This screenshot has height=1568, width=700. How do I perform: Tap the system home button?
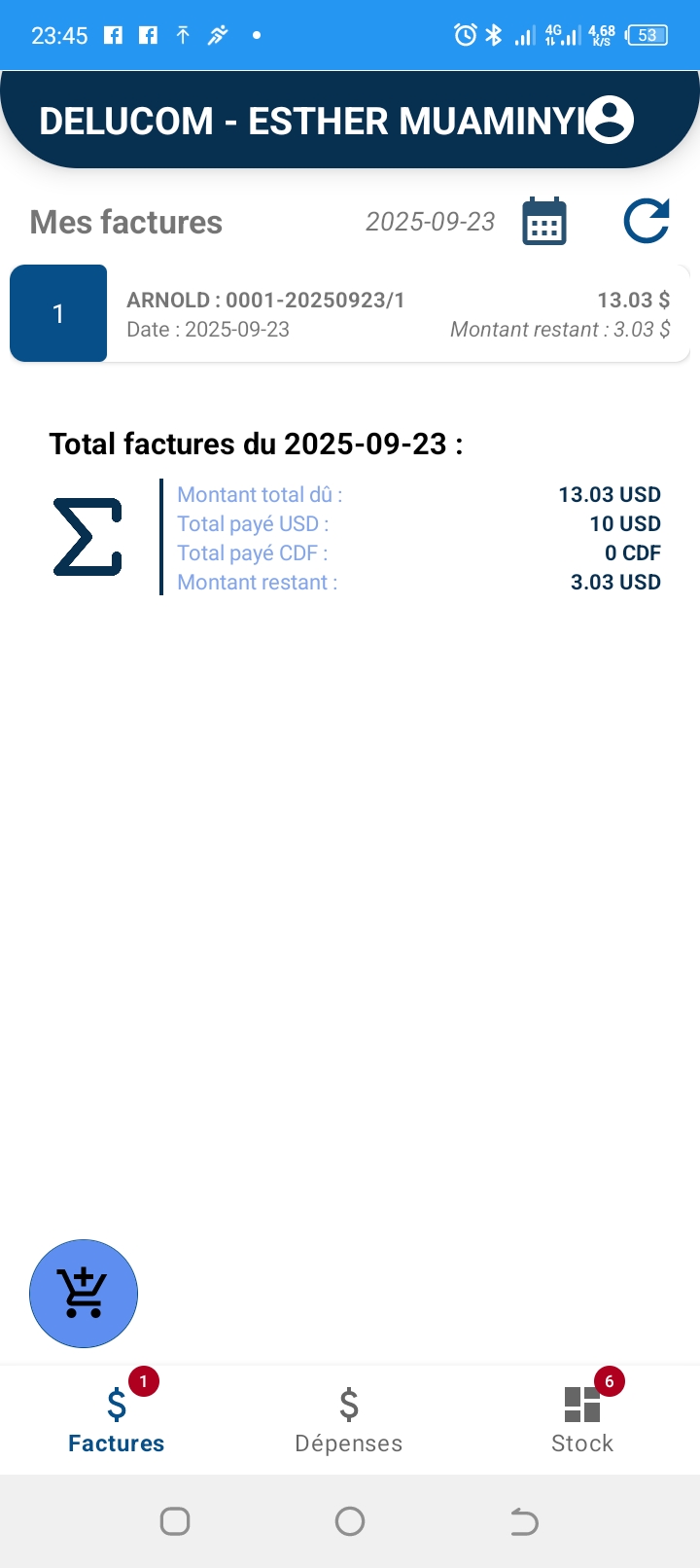click(x=350, y=1521)
